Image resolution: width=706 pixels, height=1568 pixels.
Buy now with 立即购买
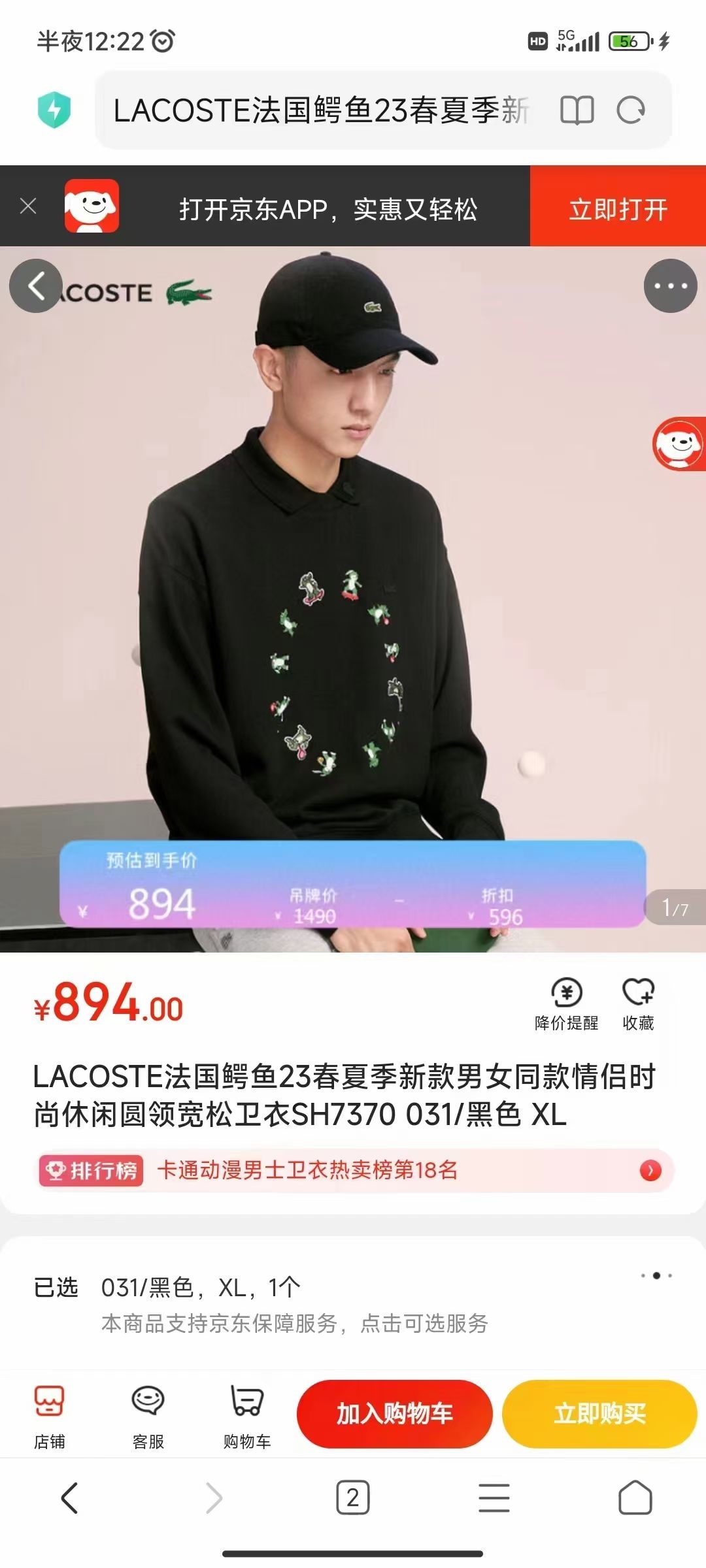(599, 1414)
